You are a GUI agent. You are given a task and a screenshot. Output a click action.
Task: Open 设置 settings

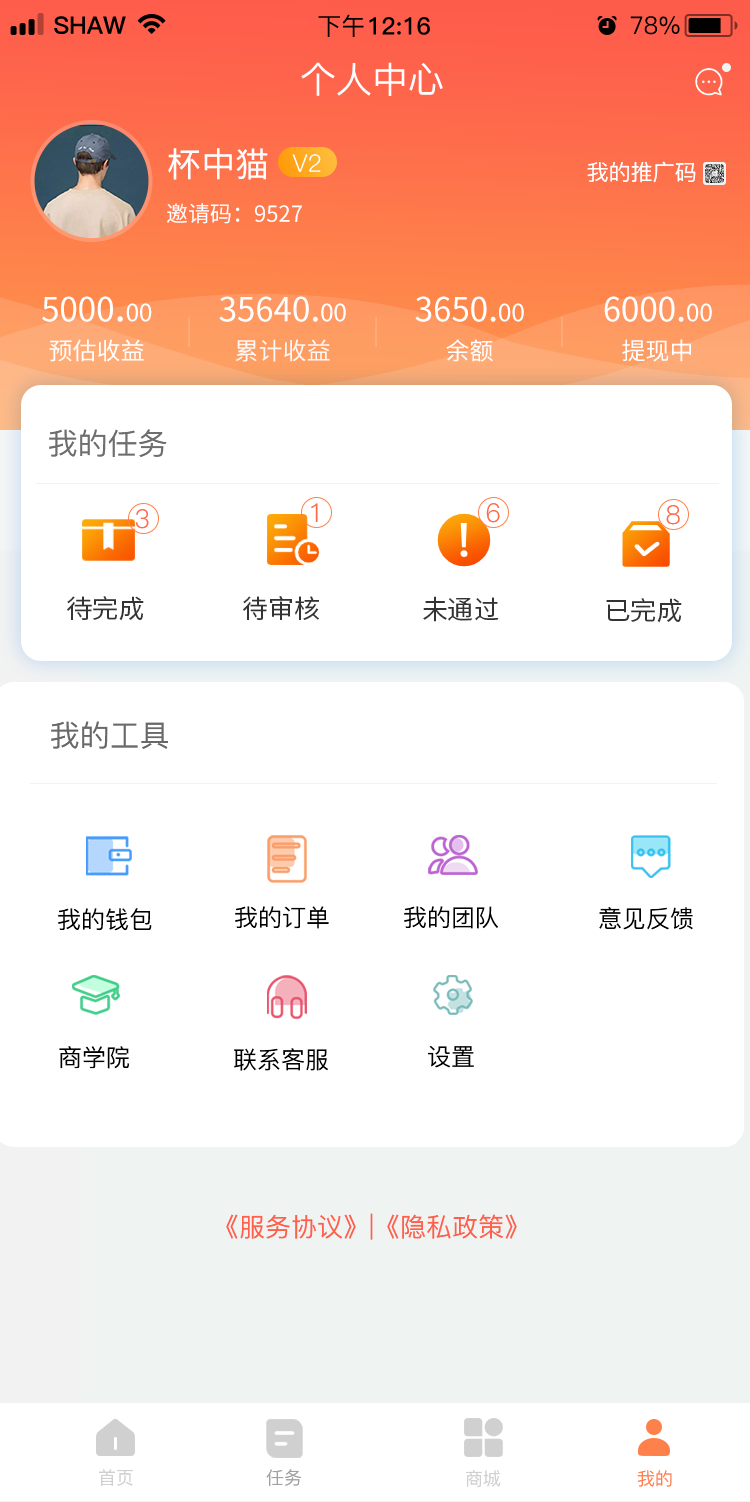451,1020
